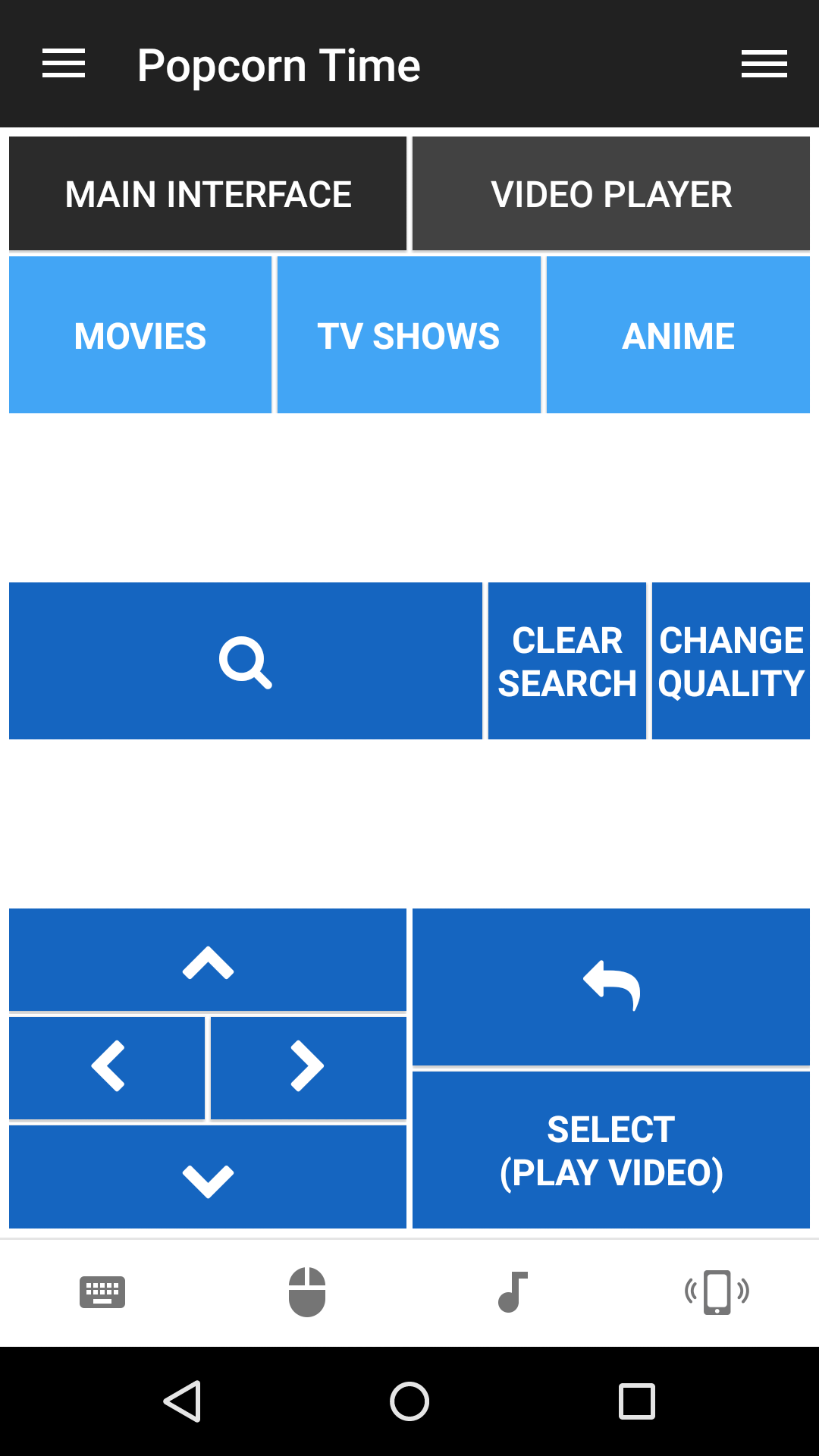The width and height of the screenshot is (819, 1456).
Task: Switch to the VIDEO PLAYER tab
Action: pos(611,193)
